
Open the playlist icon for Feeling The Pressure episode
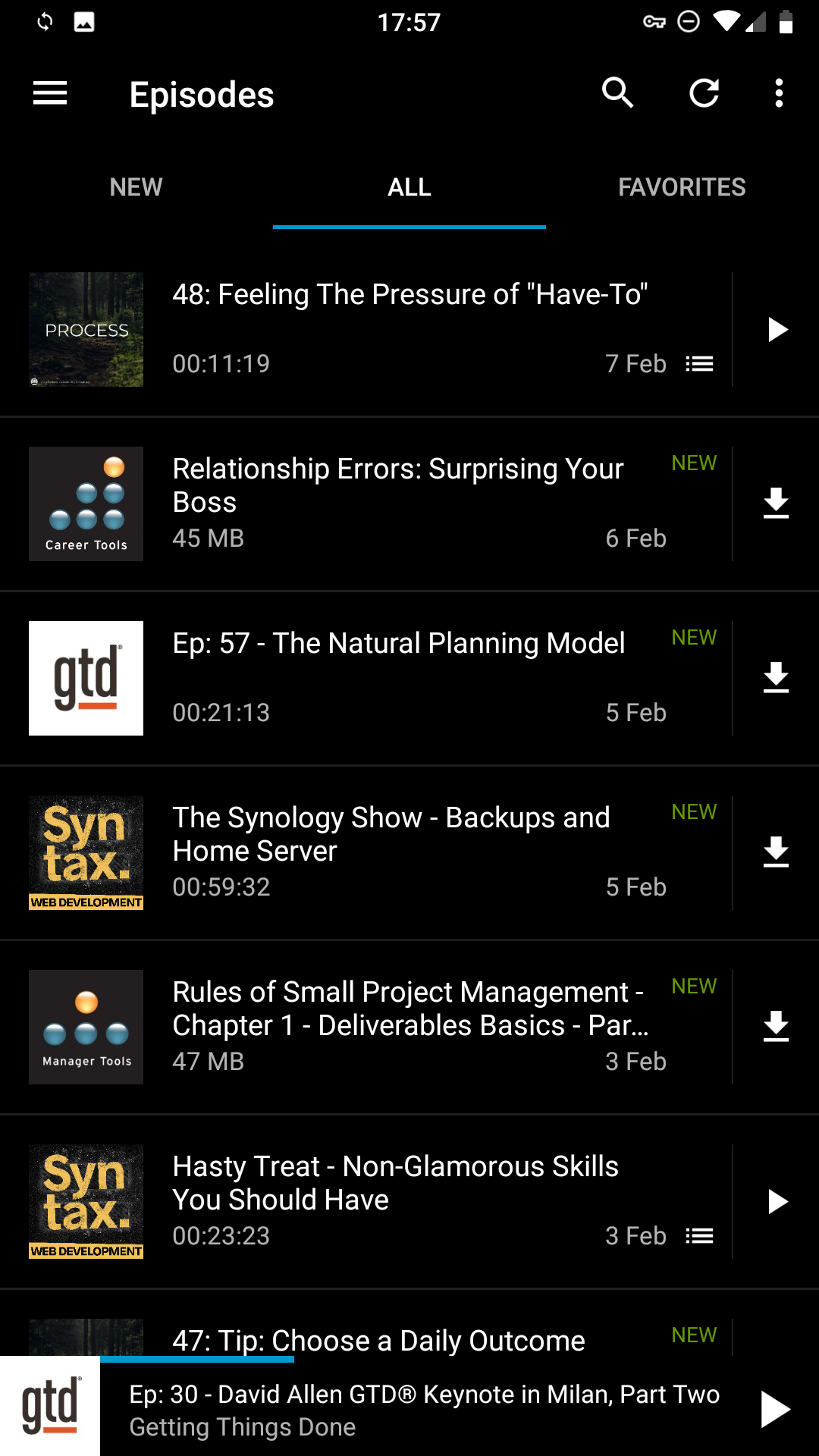tap(698, 363)
